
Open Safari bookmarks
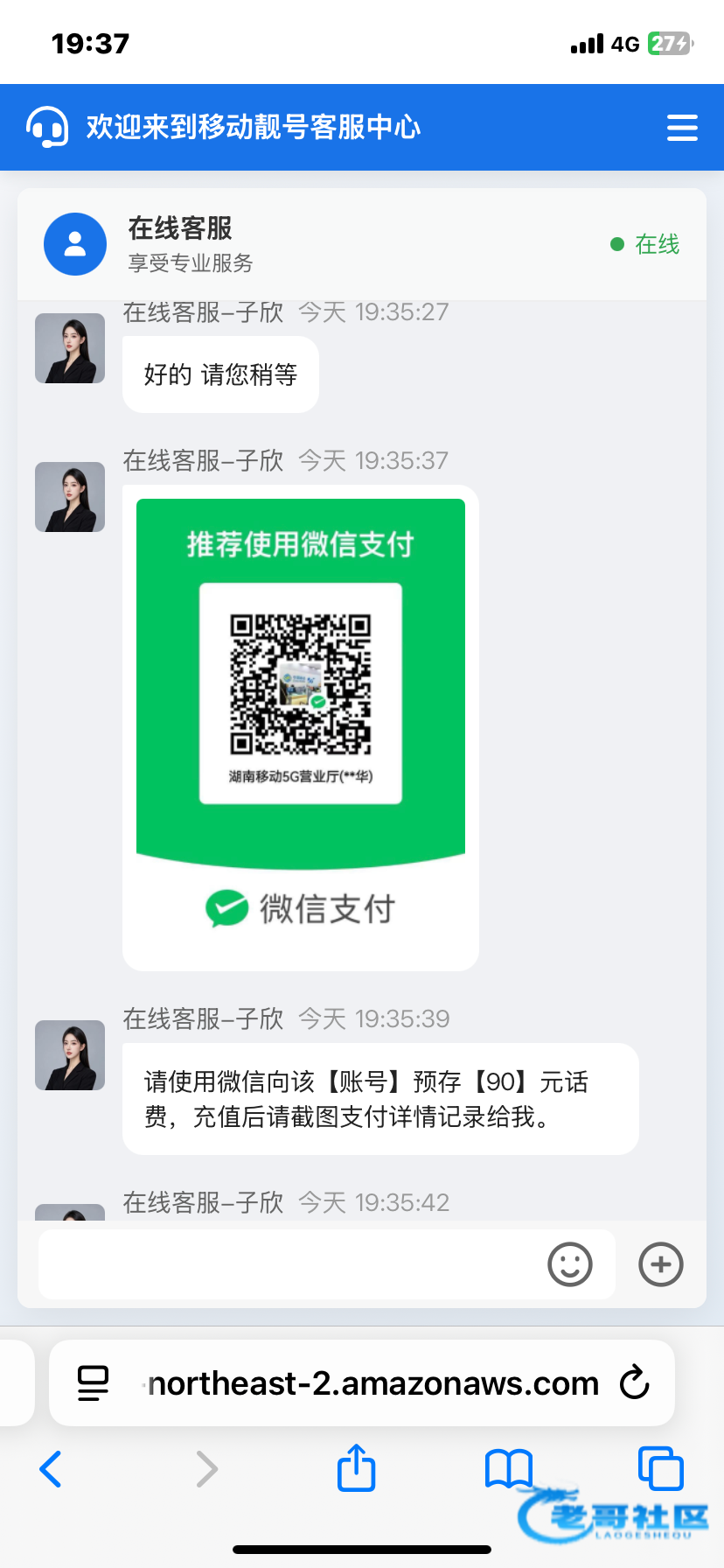[509, 1469]
